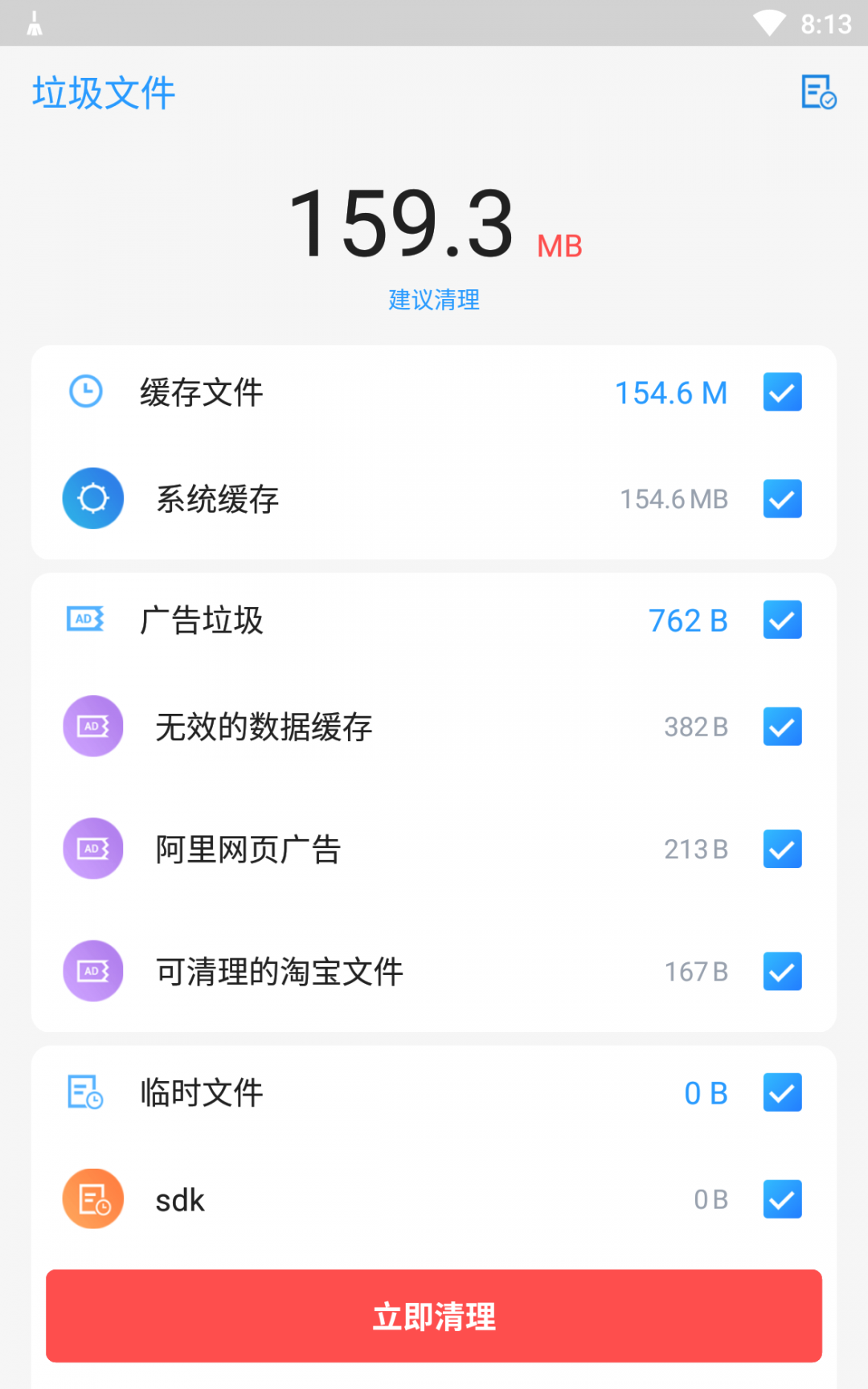Uncheck the 系统缓存 checkbox
The image size is (868, 1389).
point(782,499)
